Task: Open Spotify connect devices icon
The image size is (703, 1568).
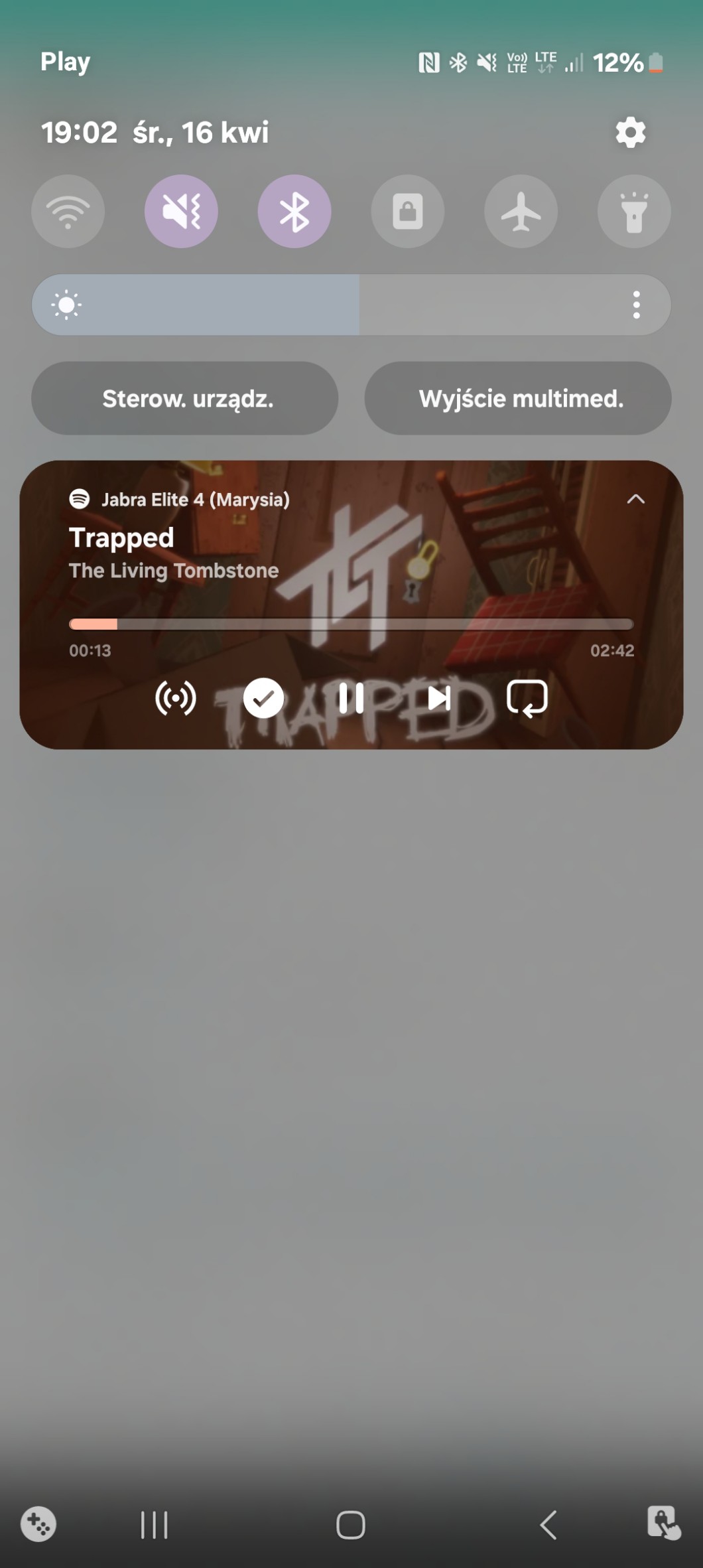Action: pos(175,698)
